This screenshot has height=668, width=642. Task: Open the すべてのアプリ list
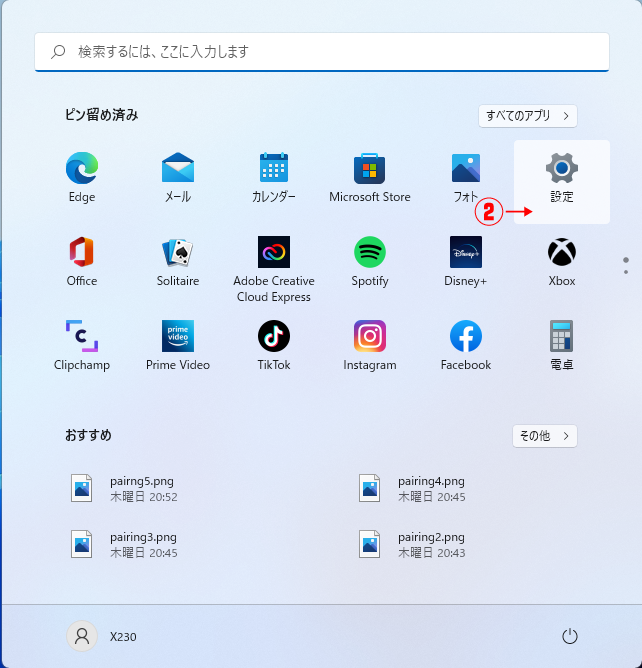[x=527, y=116]
